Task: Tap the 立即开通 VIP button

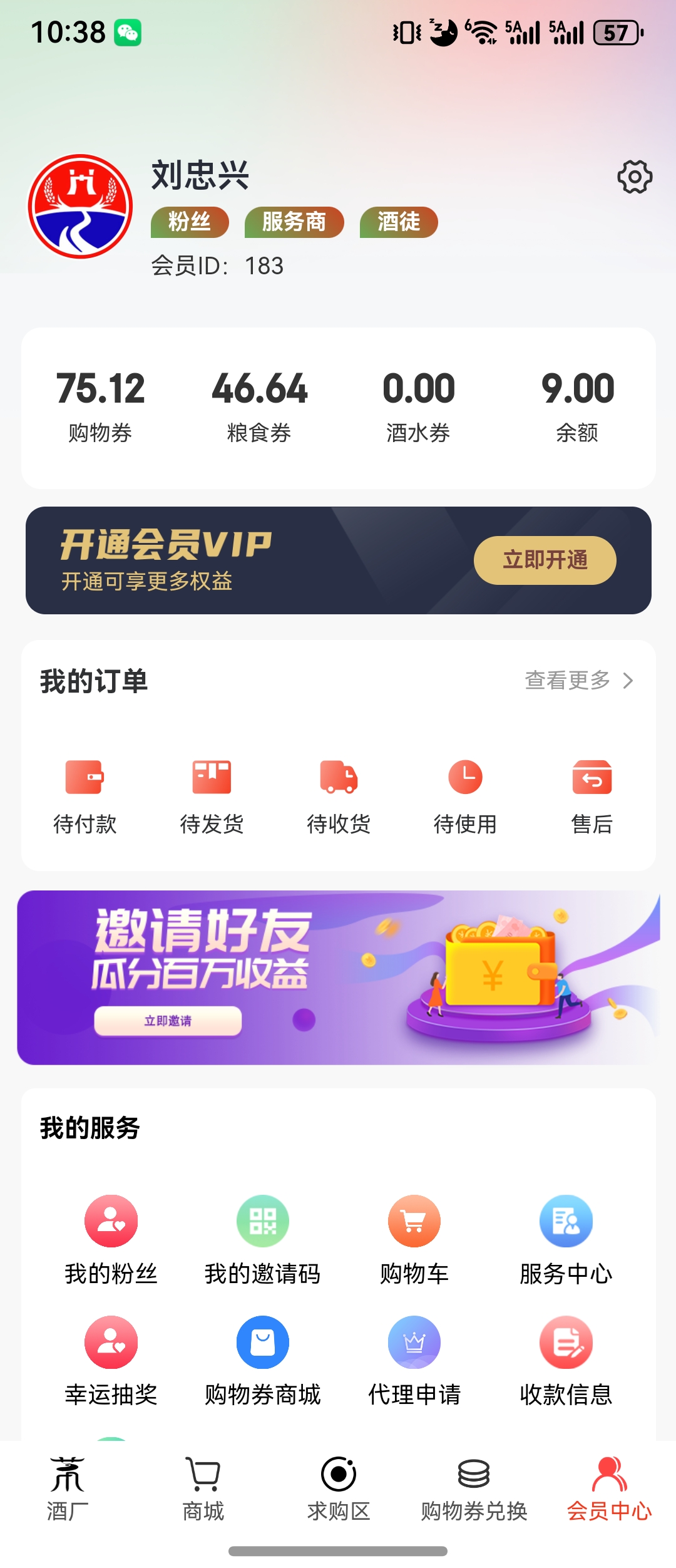Action: point(545,560)
